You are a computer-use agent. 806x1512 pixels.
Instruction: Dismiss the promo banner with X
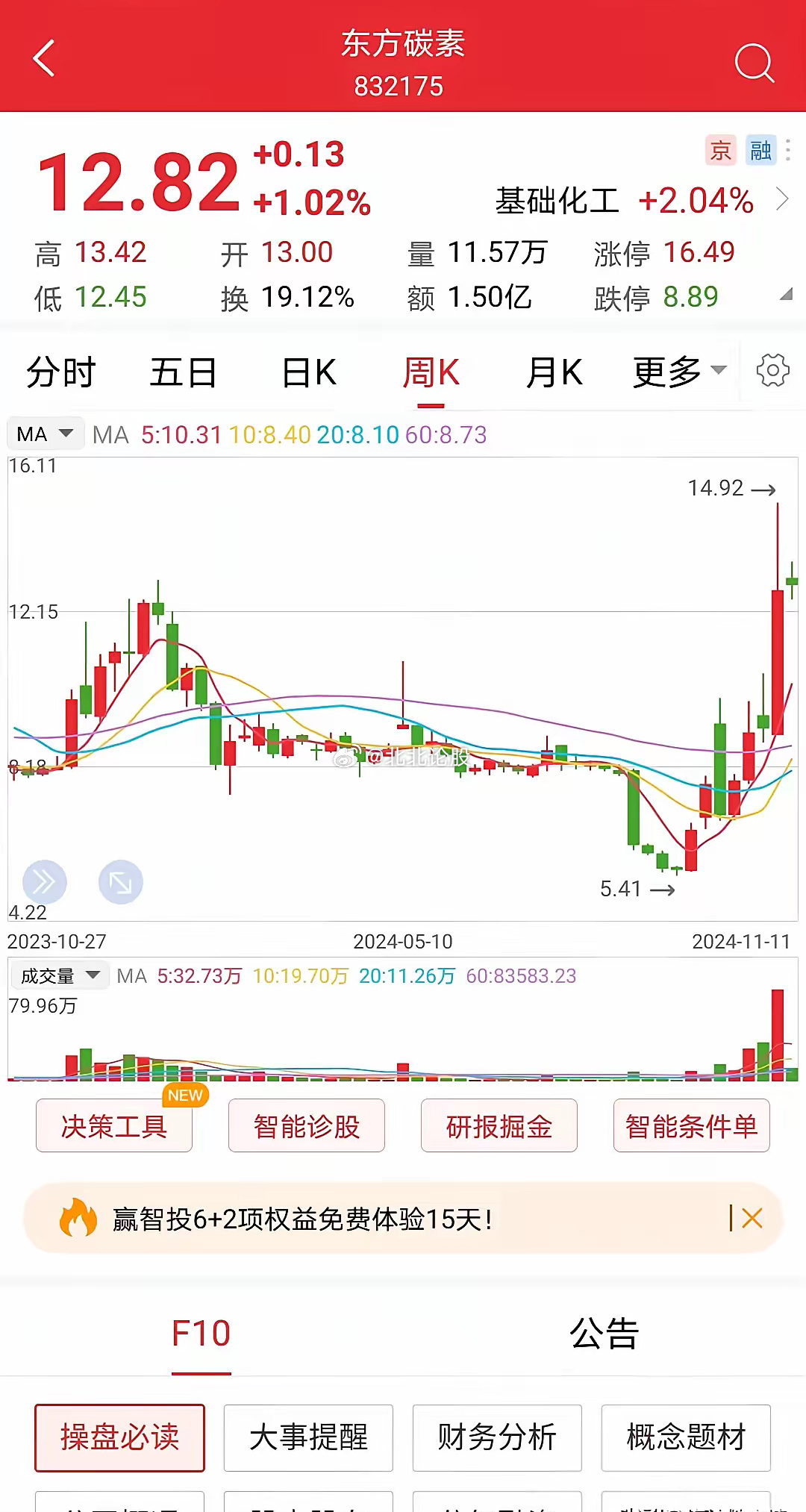tap(752, 1218)
